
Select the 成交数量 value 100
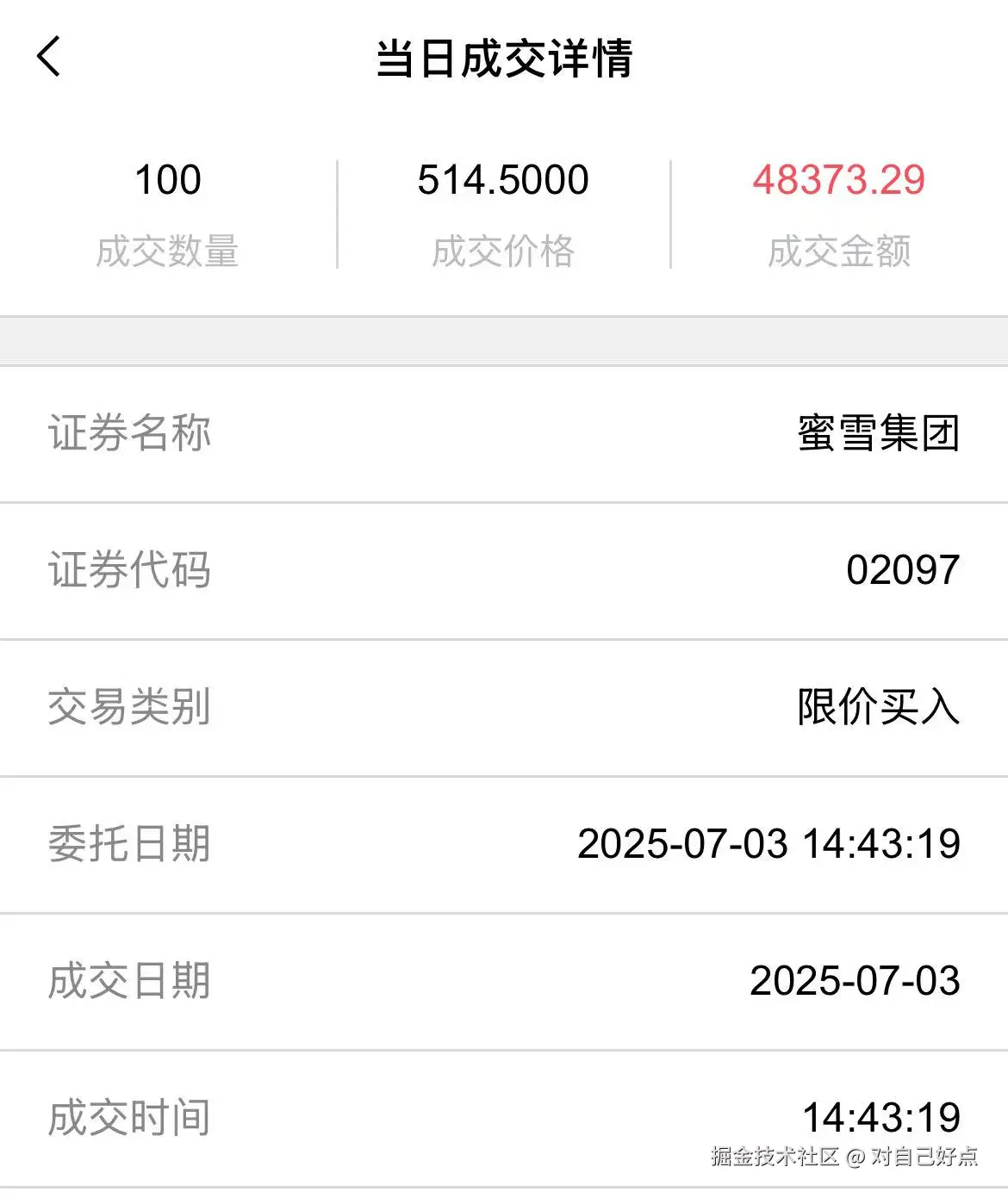click(x=169, y=180)
